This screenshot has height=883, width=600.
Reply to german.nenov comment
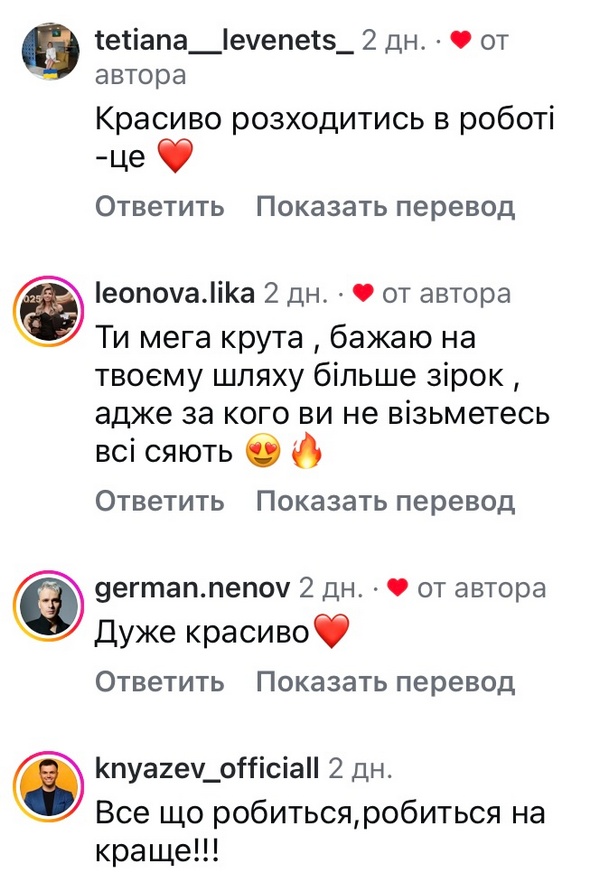[160, 682]
